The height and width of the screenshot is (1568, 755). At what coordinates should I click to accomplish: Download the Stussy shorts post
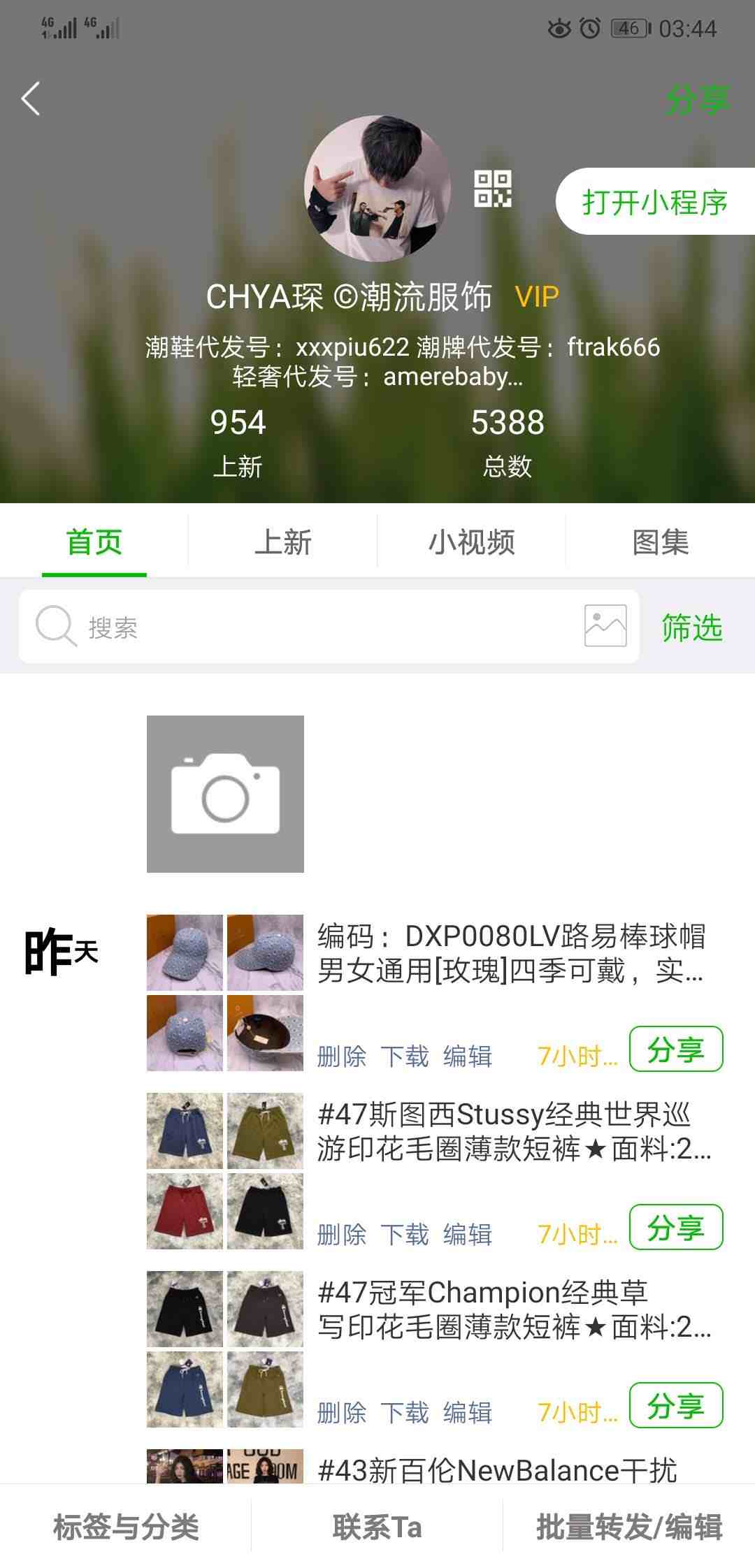(404, 1234)
